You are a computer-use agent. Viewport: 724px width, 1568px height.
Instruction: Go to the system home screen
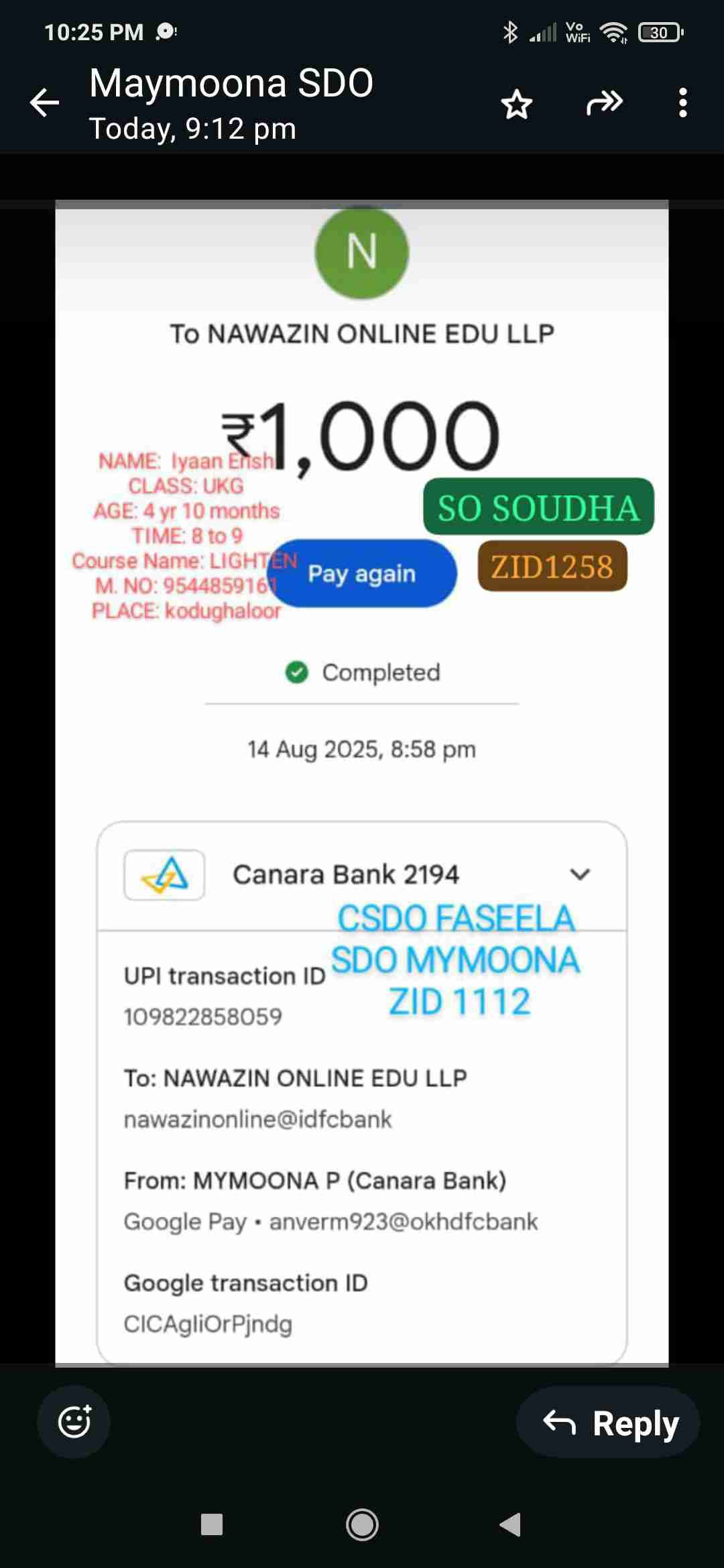coord(362,1525)
